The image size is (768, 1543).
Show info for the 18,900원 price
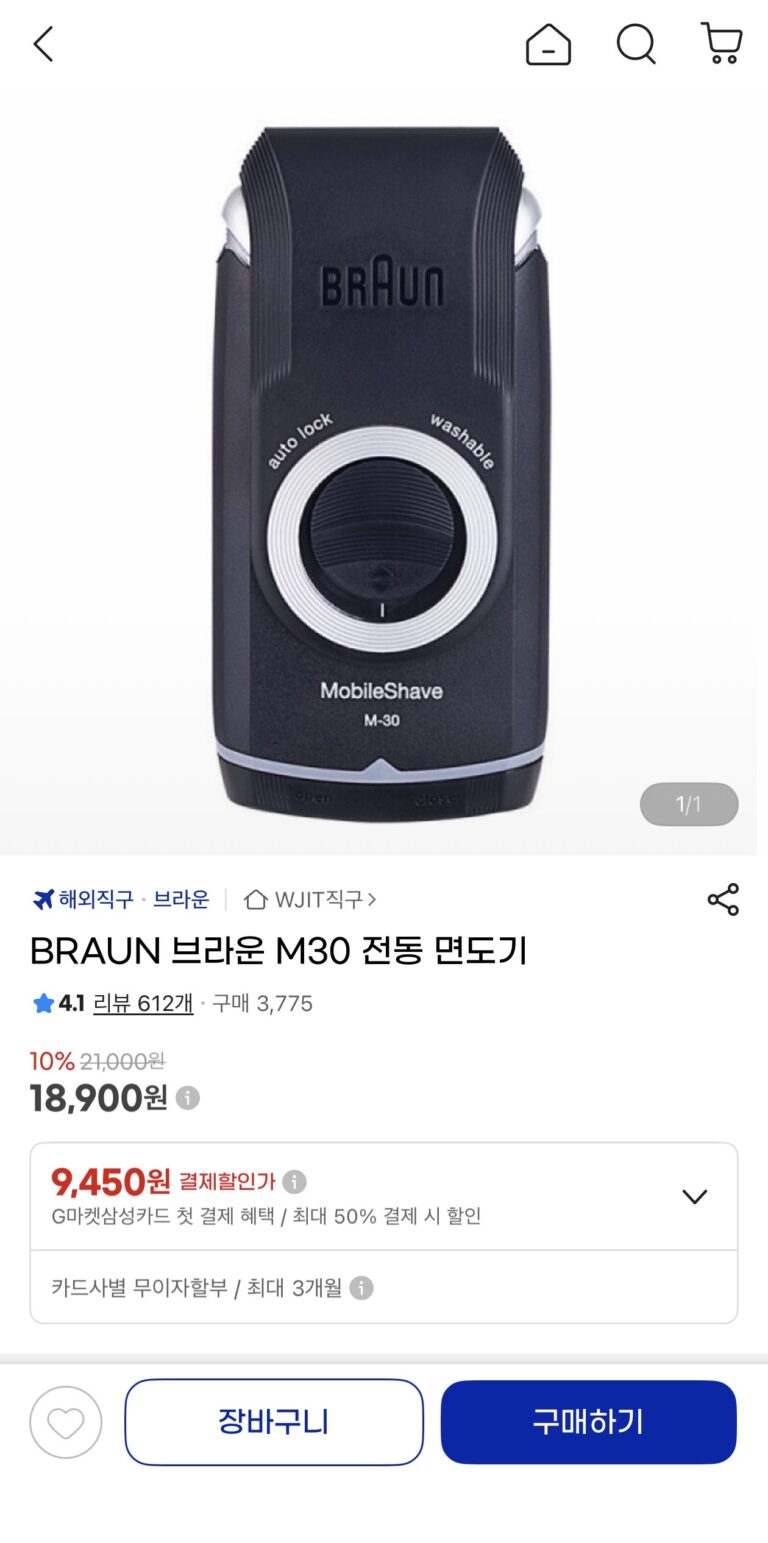[188, 1098]
